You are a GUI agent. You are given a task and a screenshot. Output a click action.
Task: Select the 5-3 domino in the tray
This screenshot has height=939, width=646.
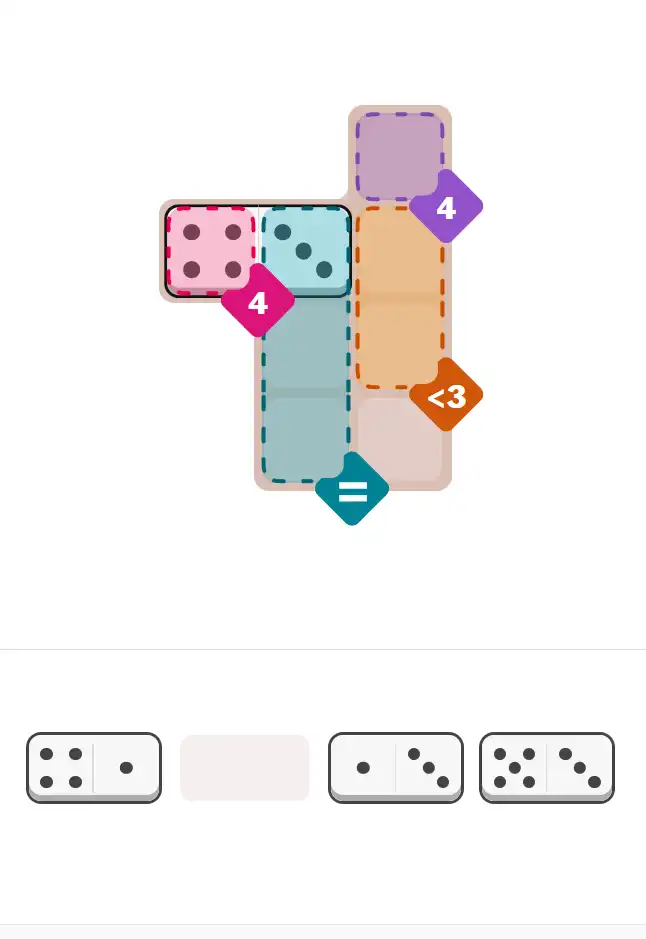[547, 767]
